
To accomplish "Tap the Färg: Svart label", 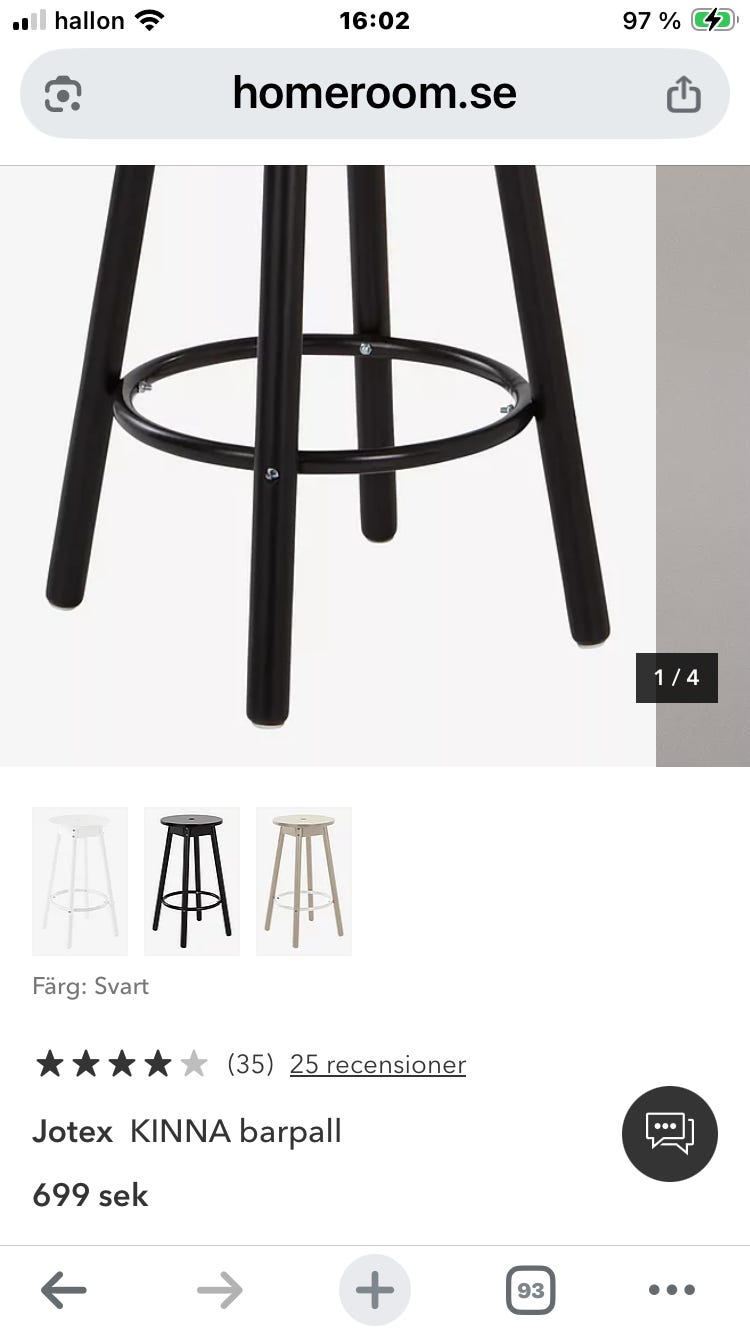I will pyautogui.click(x=90, y=985).
